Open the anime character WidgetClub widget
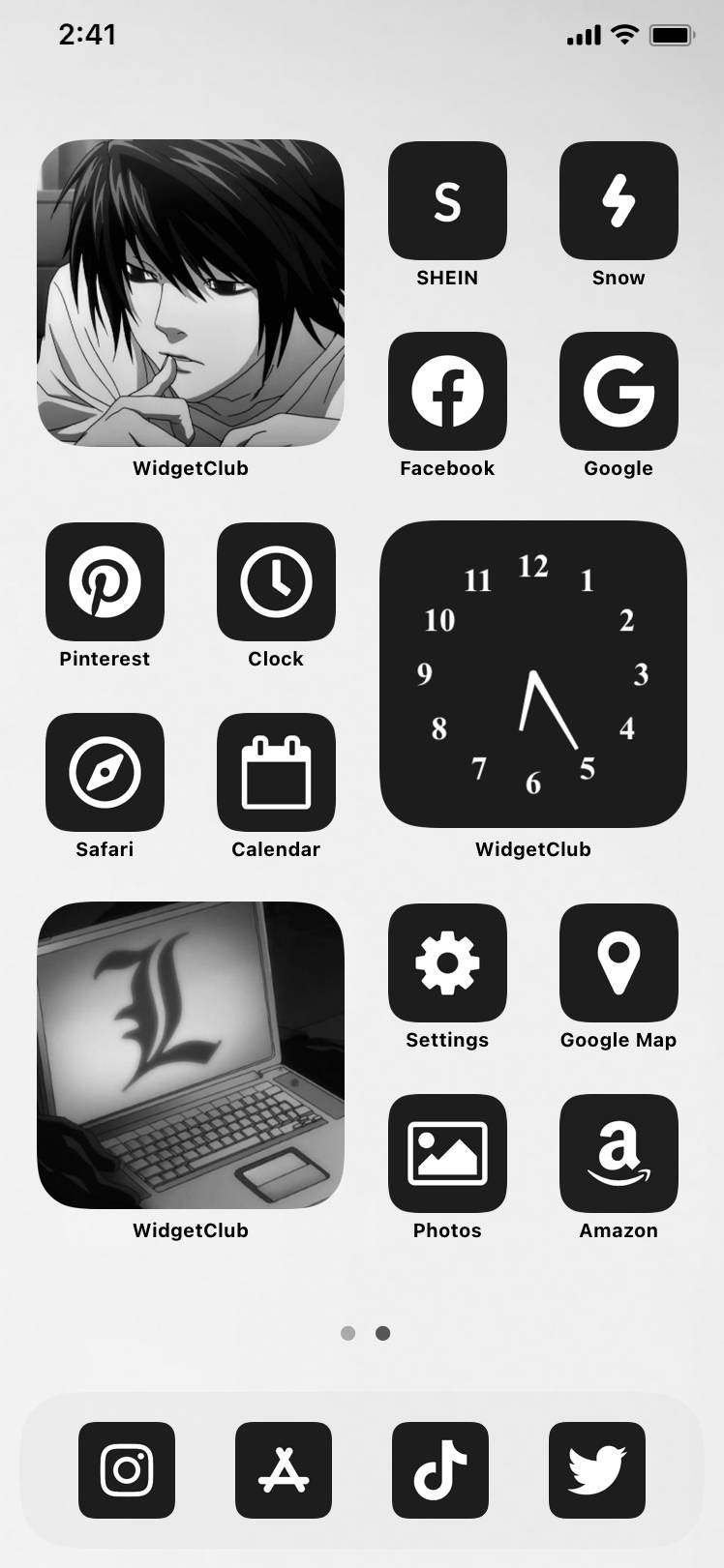The width and height of the screenshot is (724, 1568). click(x=191, y=293)
